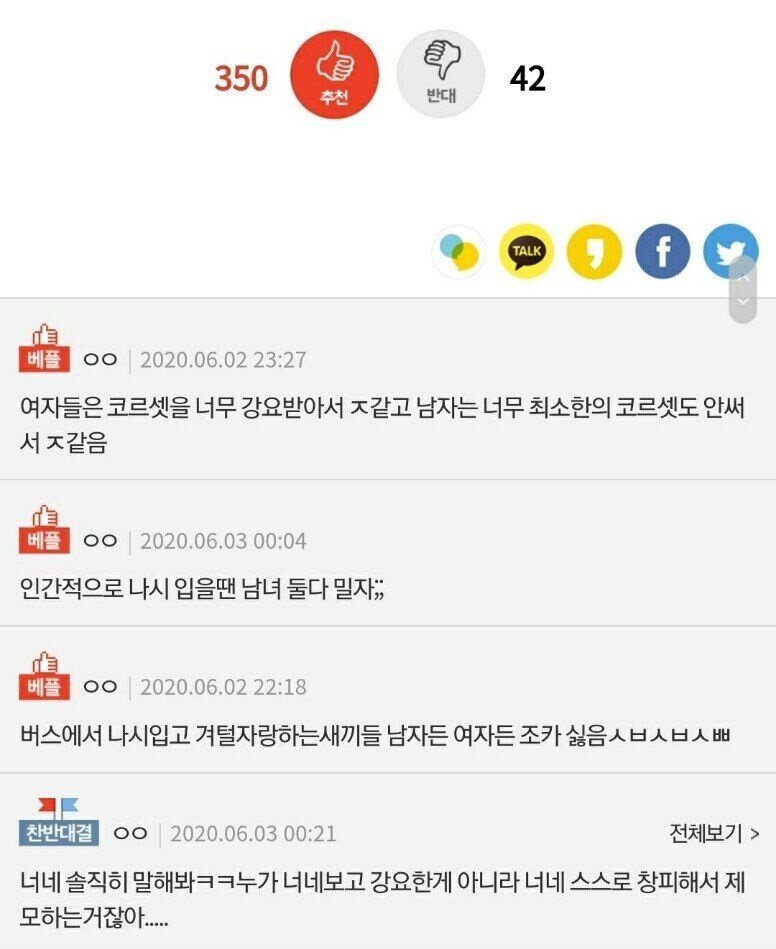
Task: Share via the Band icon
Action: pos(459,251)
